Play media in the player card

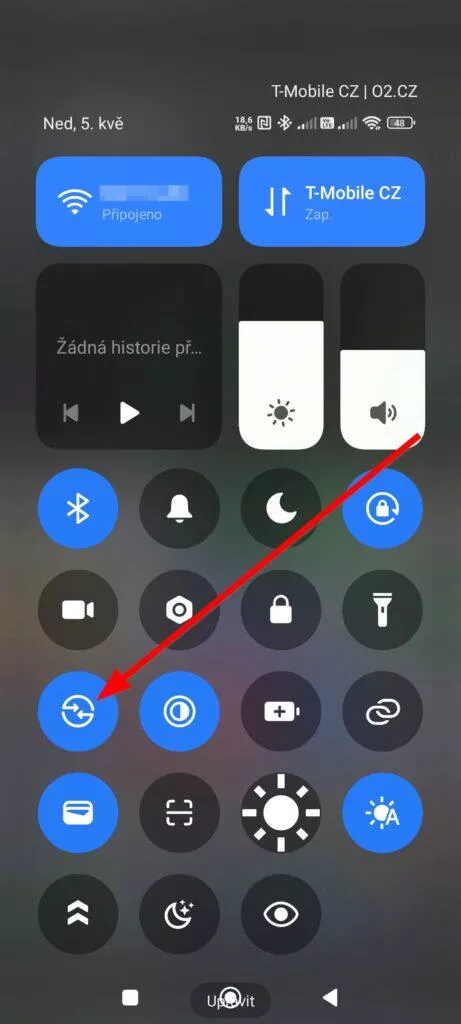pyautogui.click(x=129, y=413)
